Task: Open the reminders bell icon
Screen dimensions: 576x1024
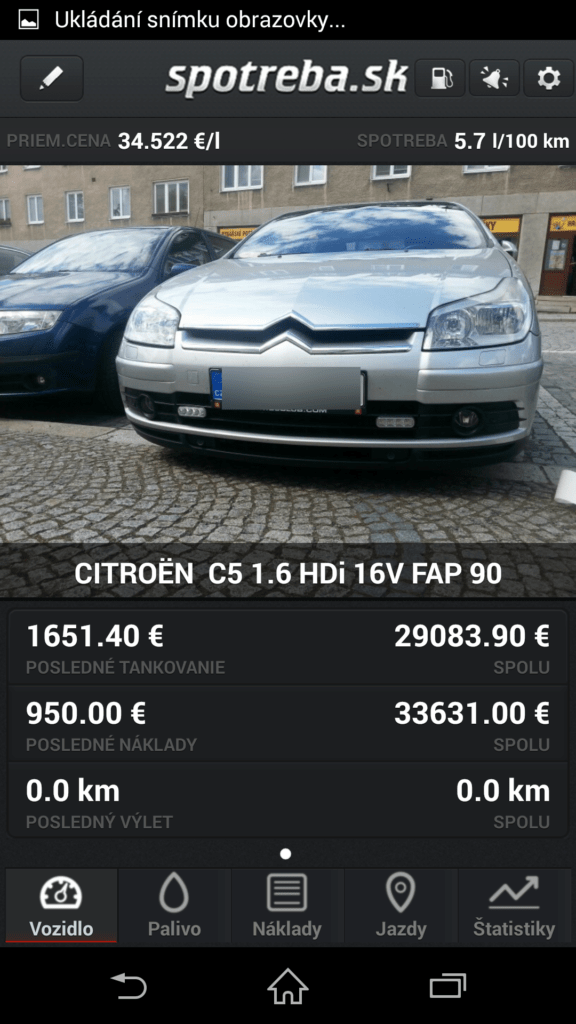Action: pos(494,78)
